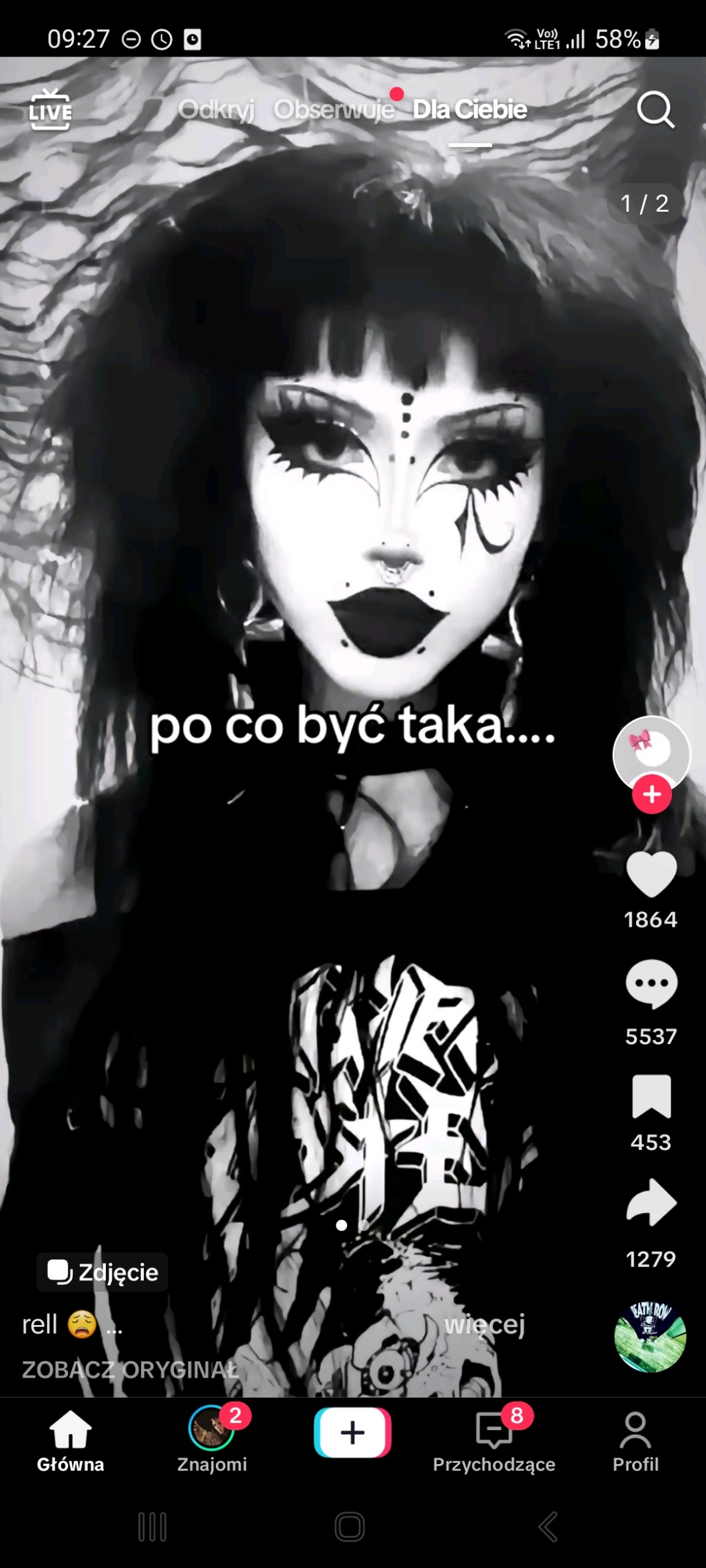
Task: Open the spinning sound disc
Action: 650,1336
